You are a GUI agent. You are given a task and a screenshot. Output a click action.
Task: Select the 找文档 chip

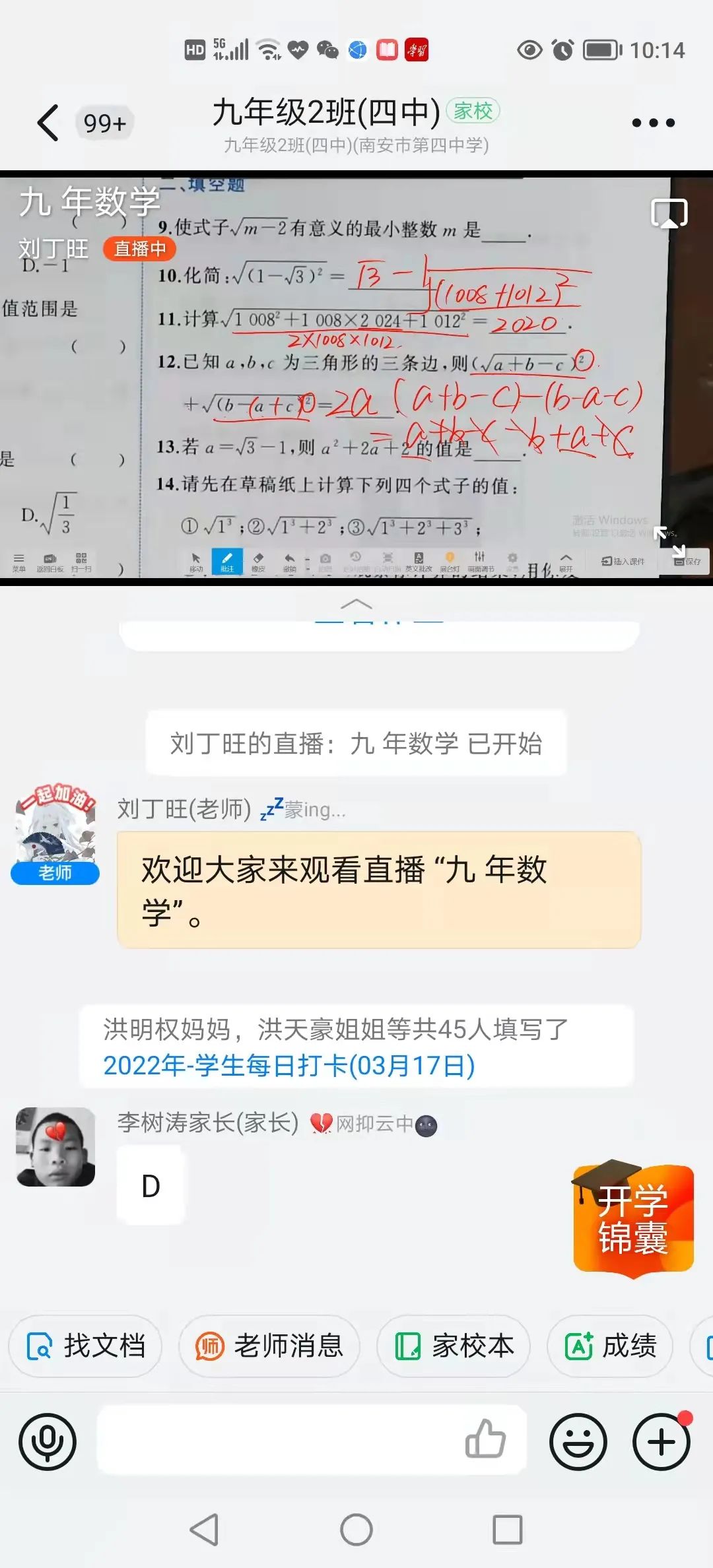pos(85,1346)
